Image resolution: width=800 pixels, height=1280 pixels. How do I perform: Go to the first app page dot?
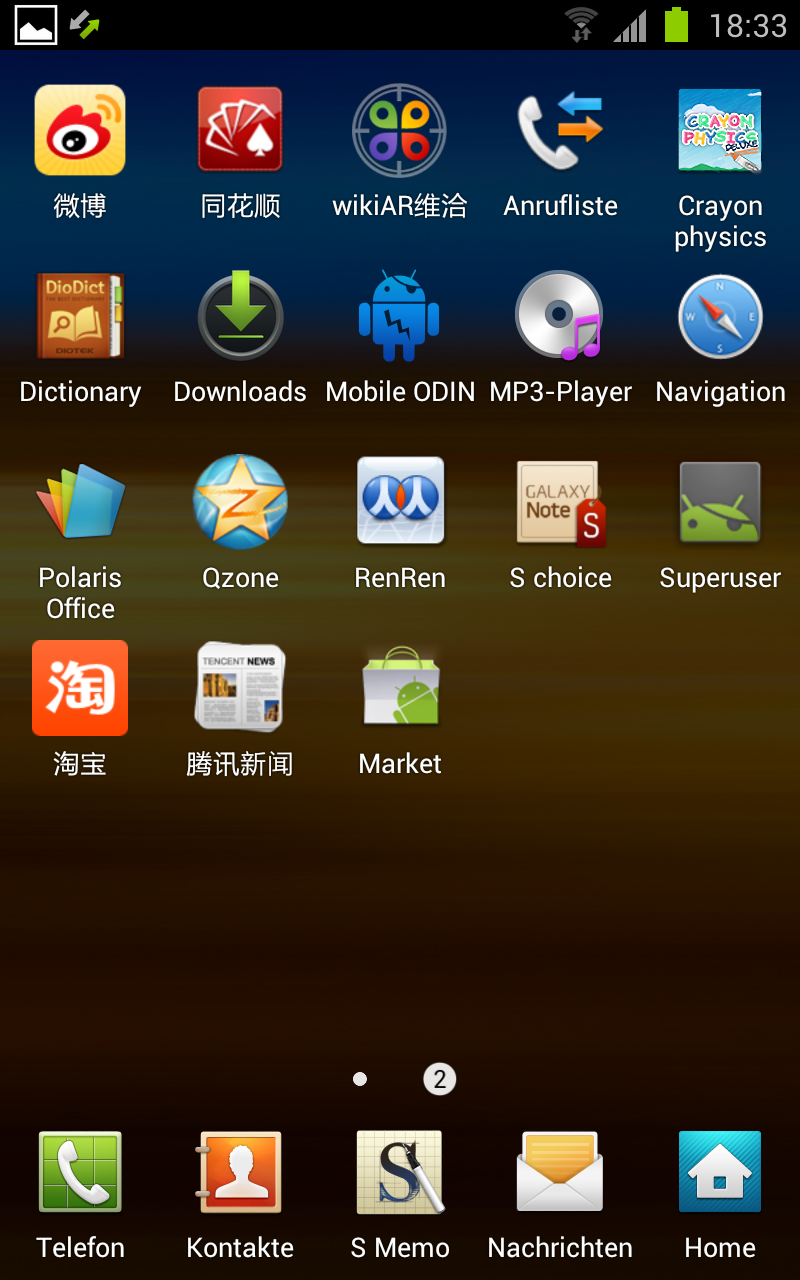pyautogui.click(x=360, y=1079)
